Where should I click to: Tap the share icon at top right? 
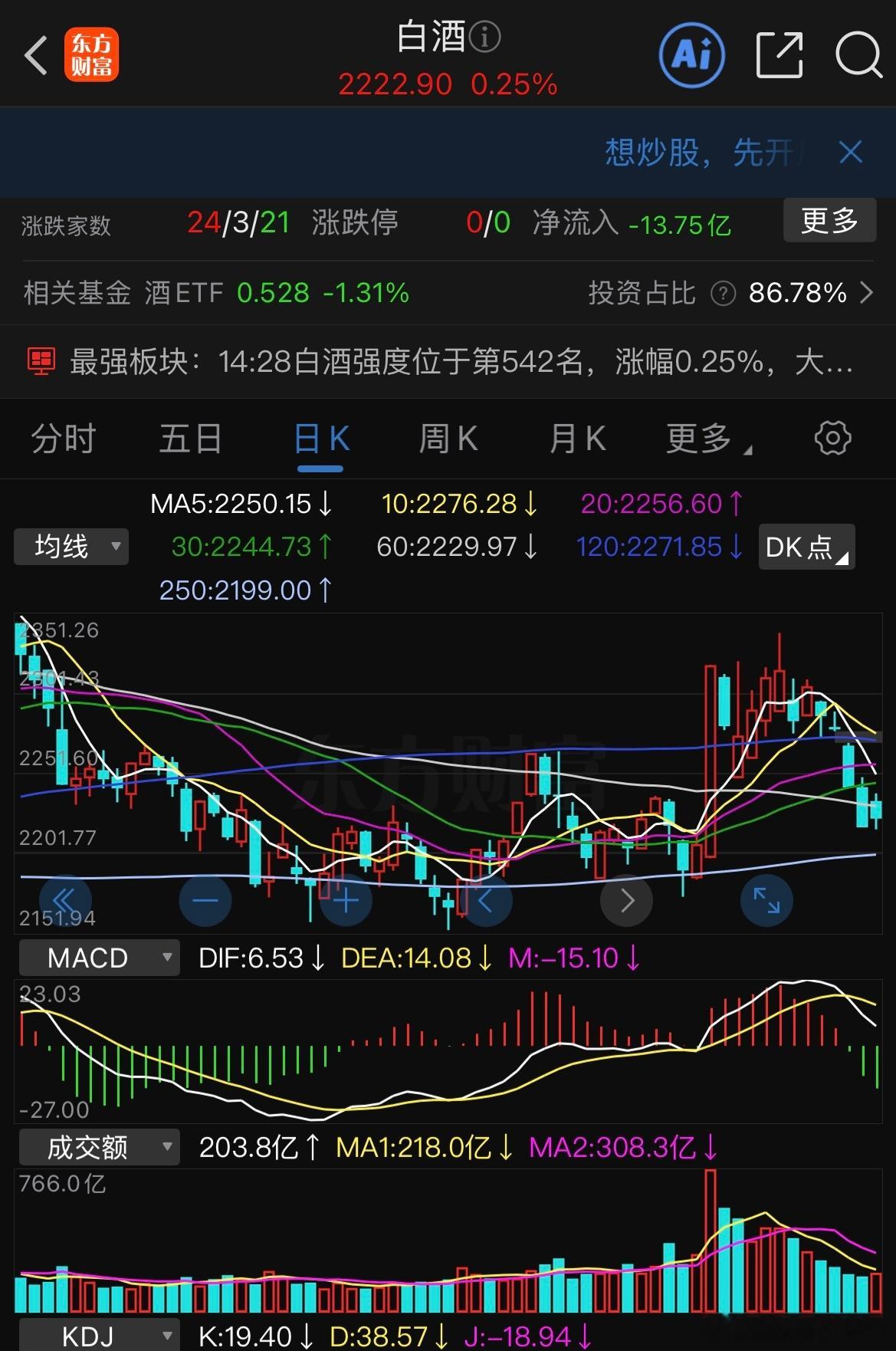point(779,55)
